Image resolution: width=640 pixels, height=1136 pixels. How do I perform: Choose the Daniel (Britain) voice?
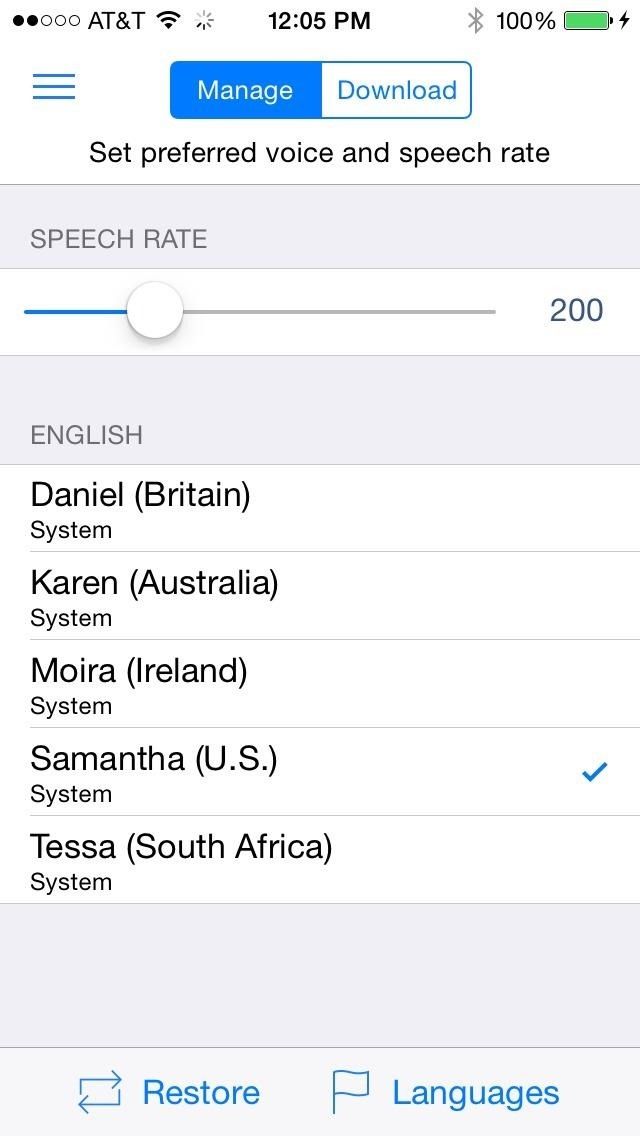[320, 508]
